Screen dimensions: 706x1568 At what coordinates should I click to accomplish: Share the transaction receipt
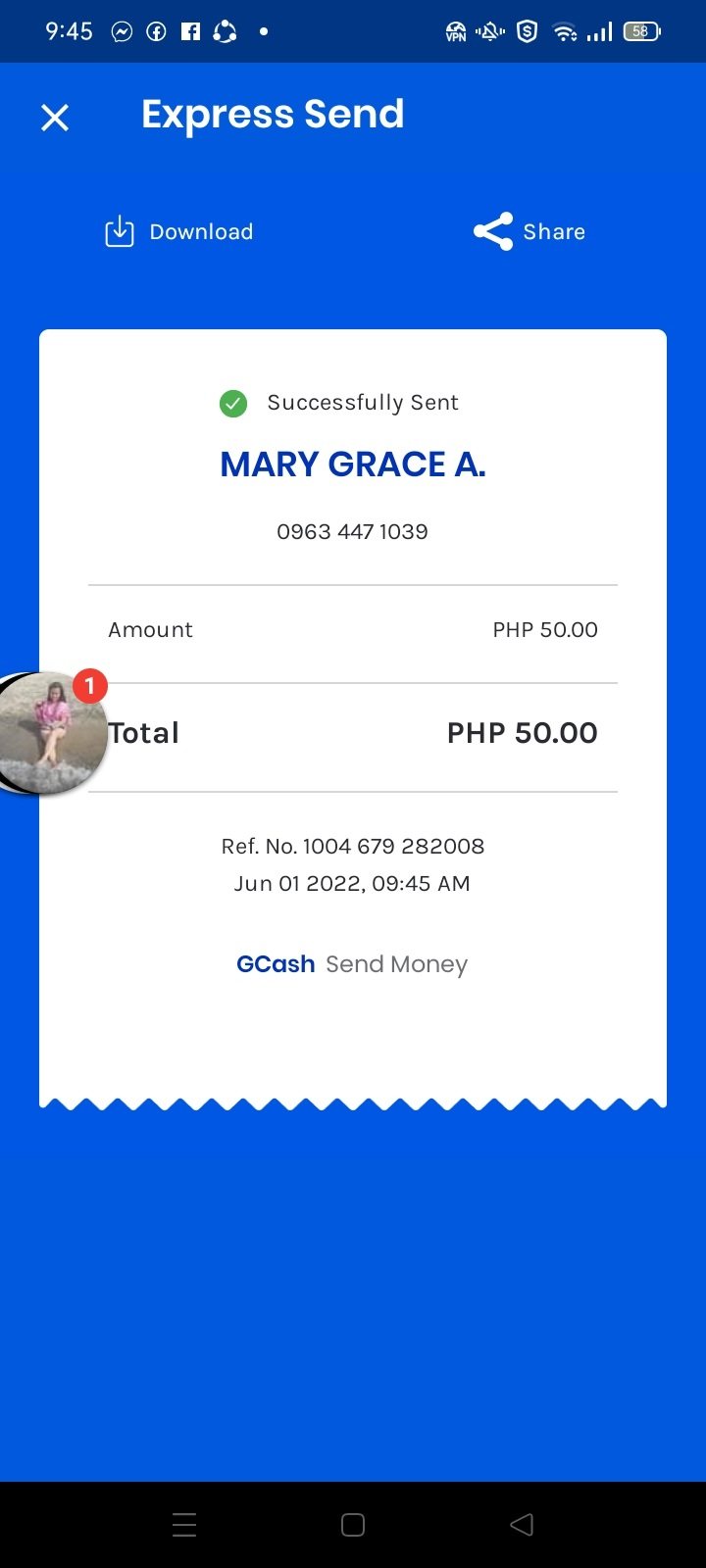click(x=529, y=232)
